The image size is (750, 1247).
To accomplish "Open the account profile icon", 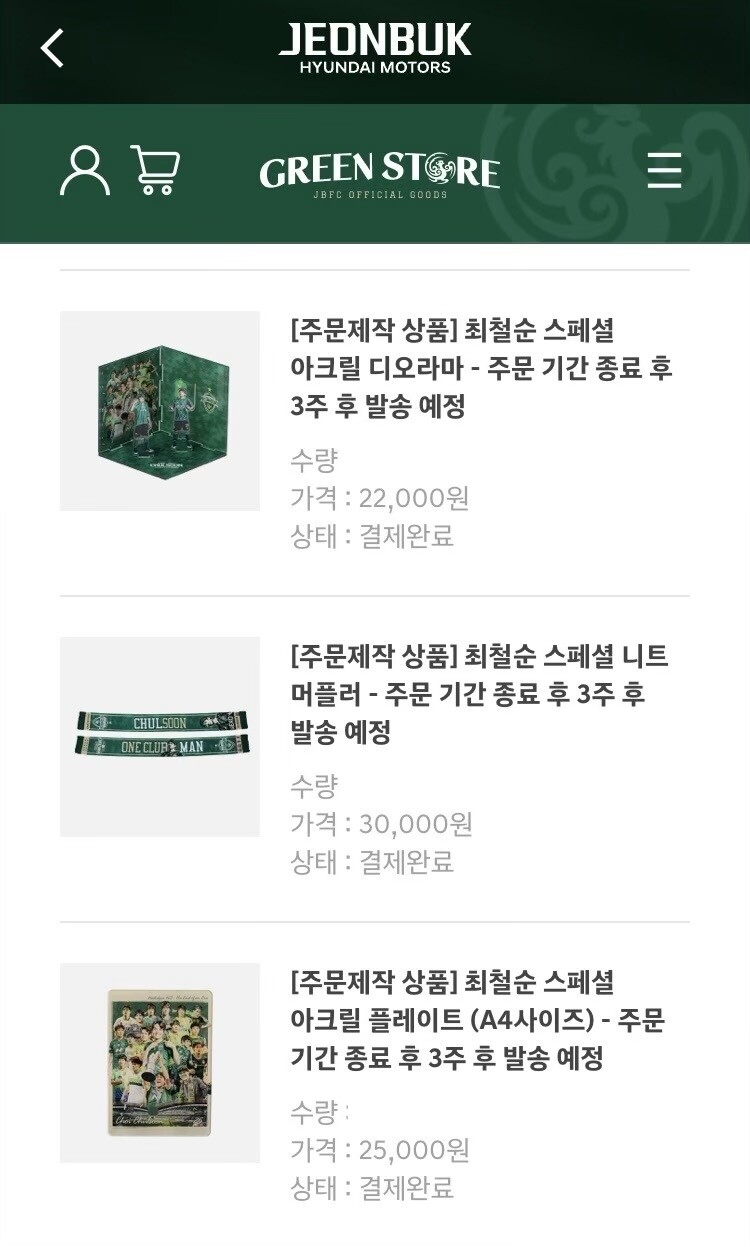I will click(85, 171).
